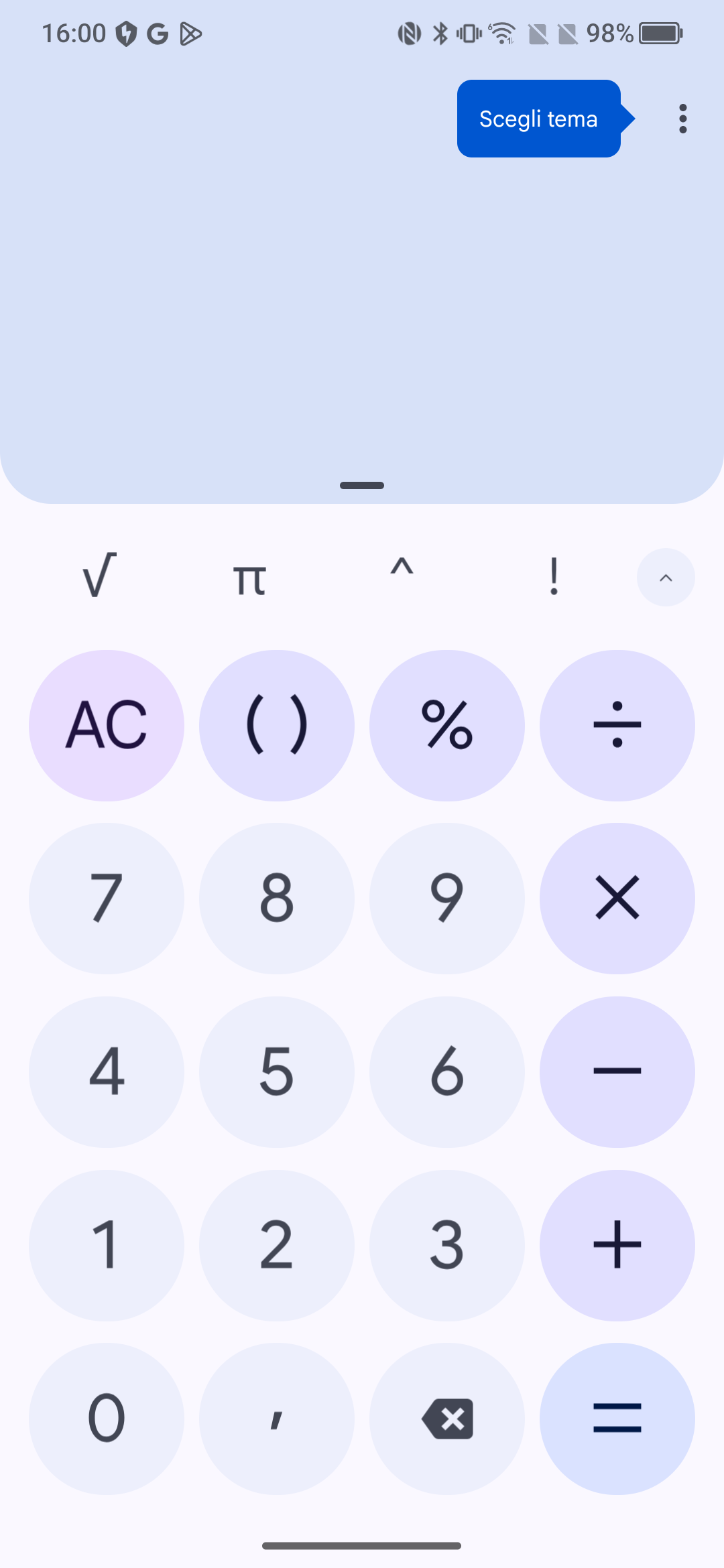Insert the factorial symbol
The width and height of the screenshot is (724, 1568).
coord(554,576)
